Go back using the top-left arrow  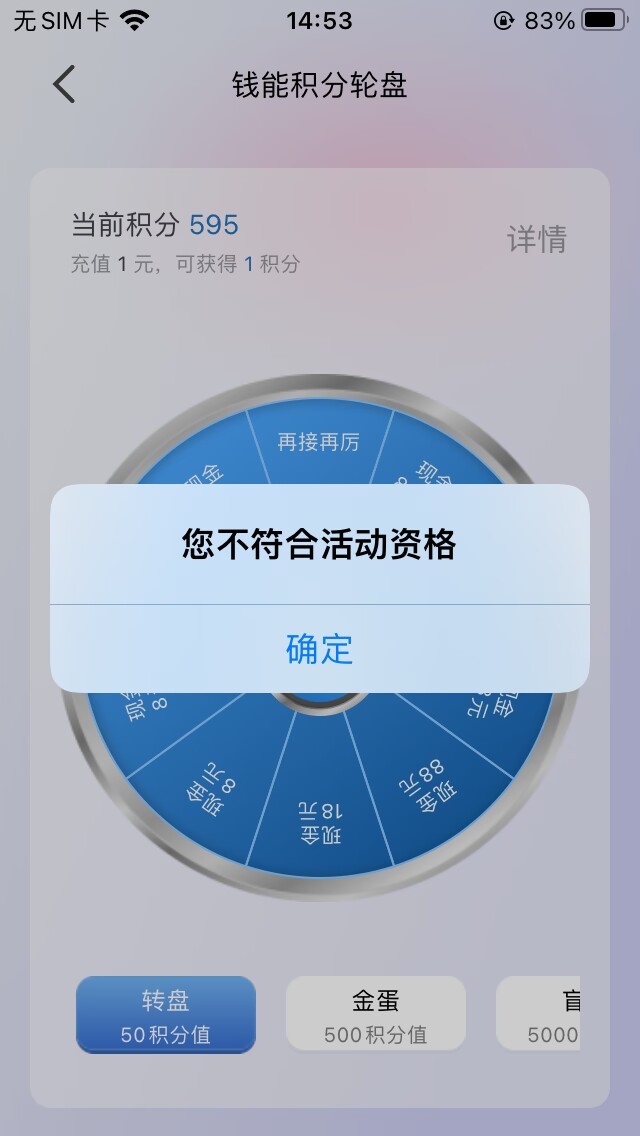pos(64,85)
